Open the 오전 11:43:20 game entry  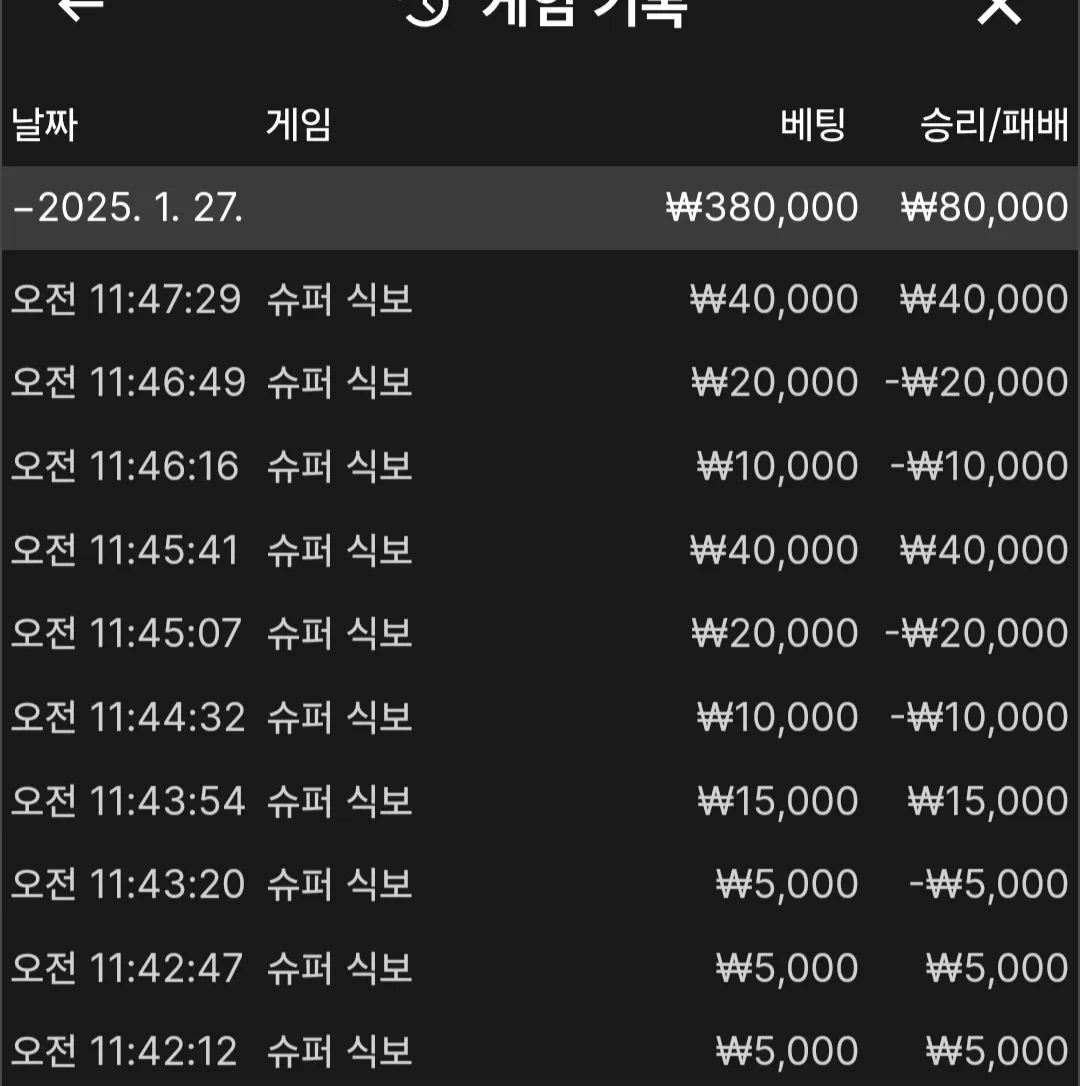tap(540, 884)
